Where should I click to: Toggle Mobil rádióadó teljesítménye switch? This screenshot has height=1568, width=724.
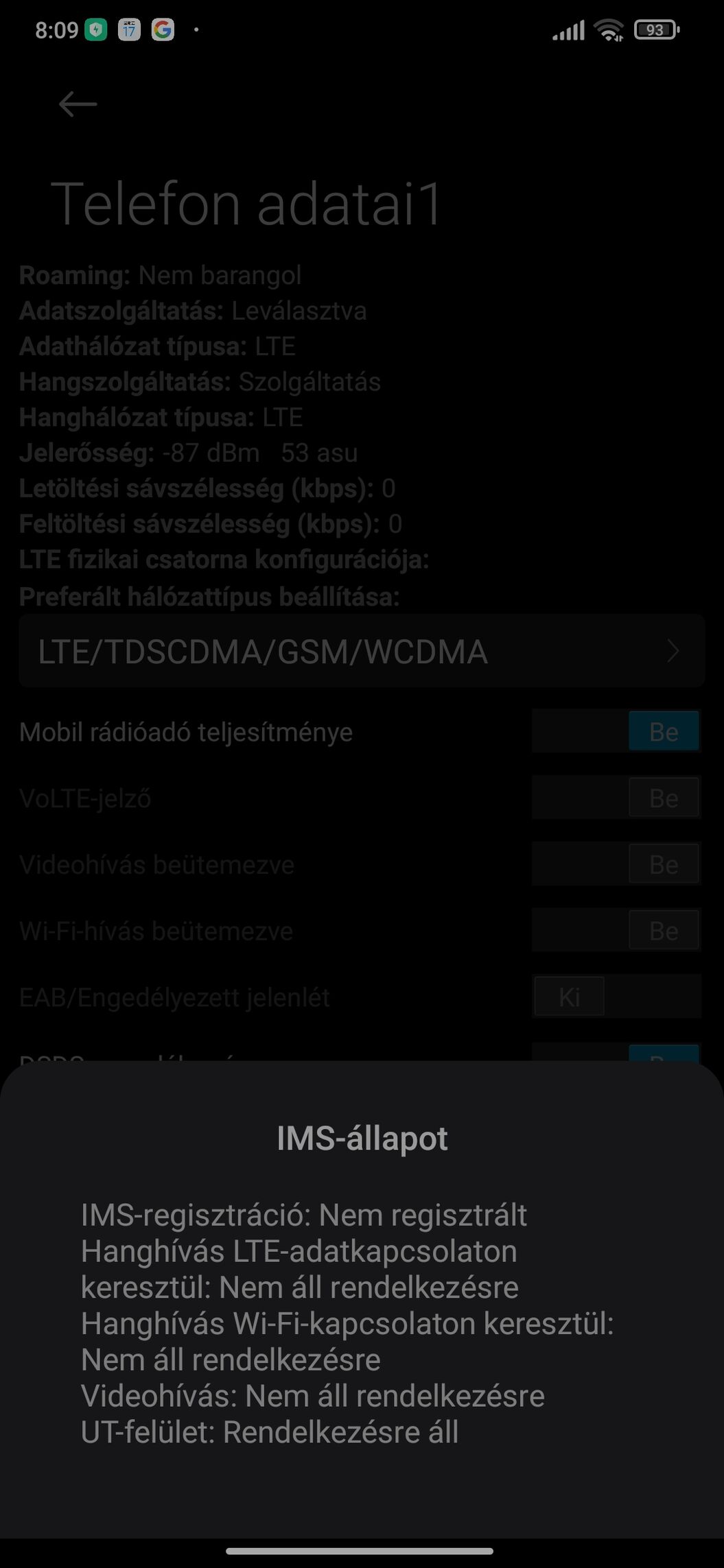pyautogui.click(x=616, y=732)
